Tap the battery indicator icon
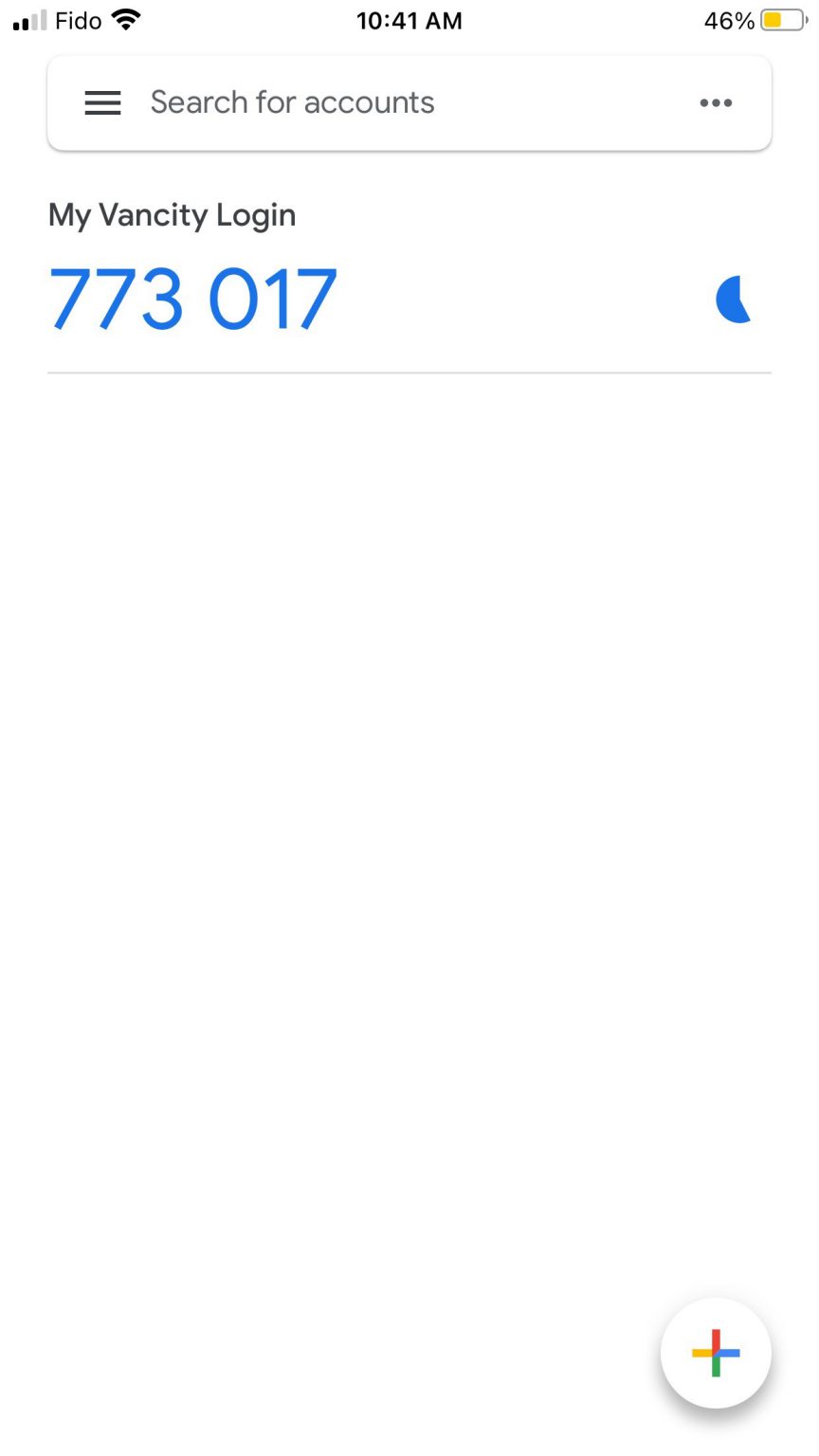 [783, 19]
